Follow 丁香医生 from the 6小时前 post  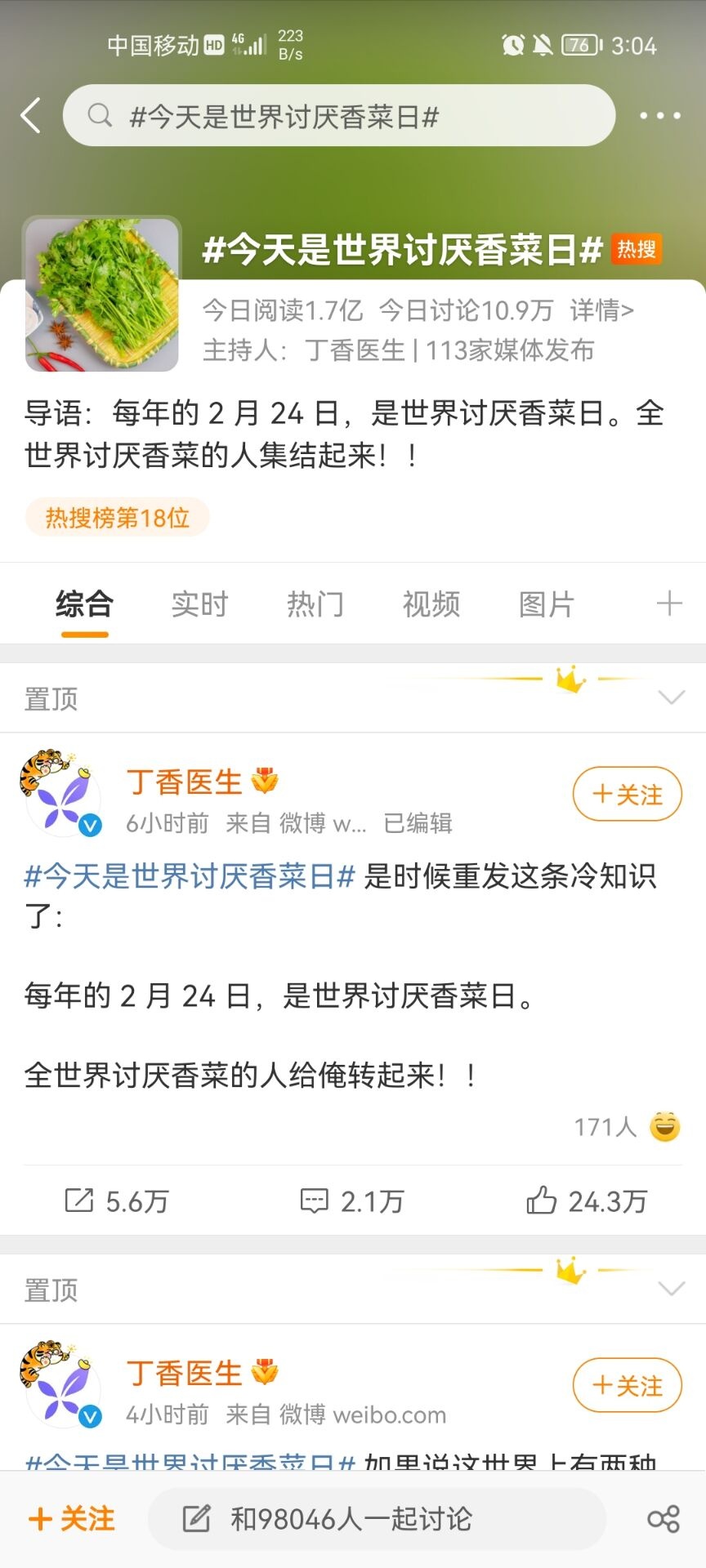(x=627, y=794)
